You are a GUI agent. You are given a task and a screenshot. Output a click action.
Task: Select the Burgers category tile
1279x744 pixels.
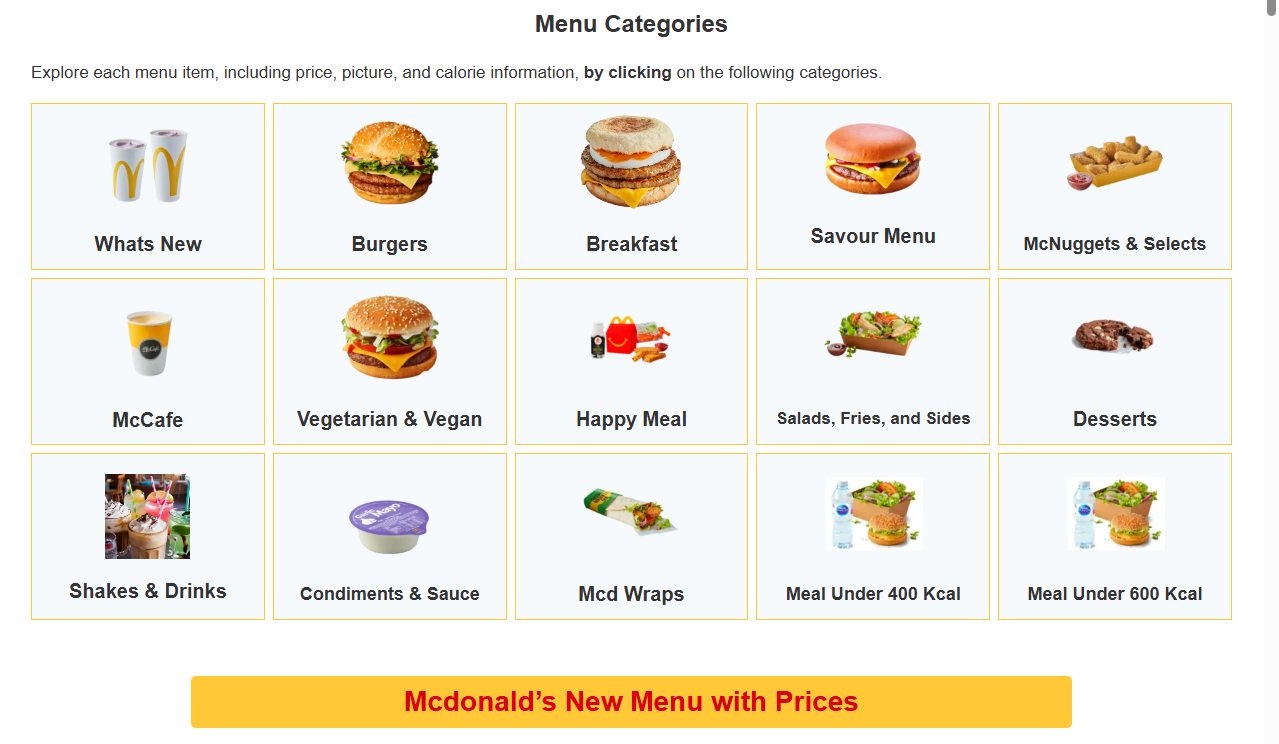(x=389, y=187)
